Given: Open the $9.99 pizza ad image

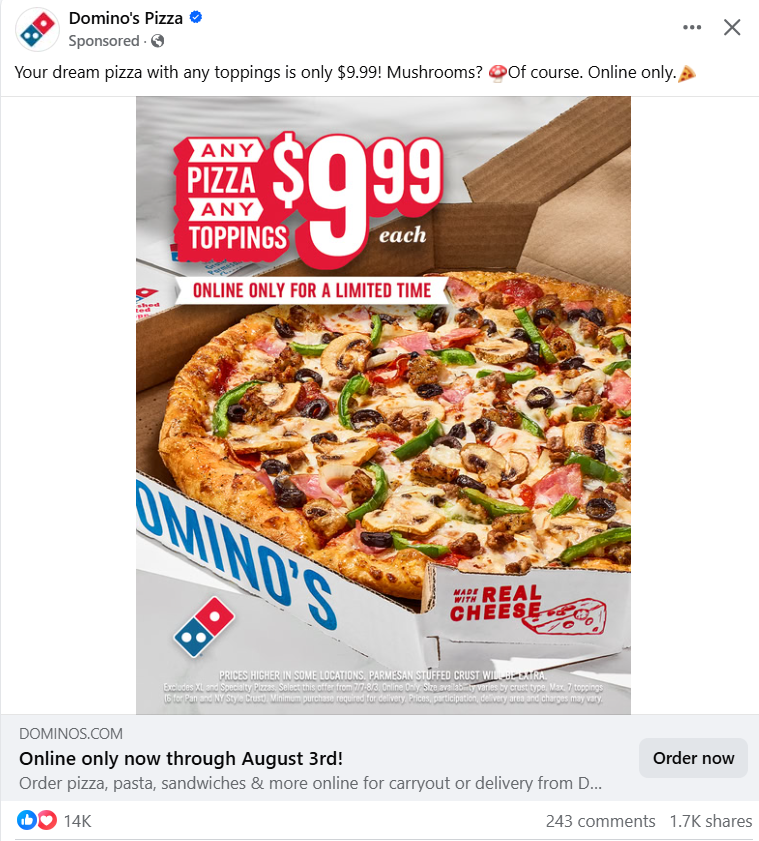Looking at the screenshot, I should click(x=383, y=404).
